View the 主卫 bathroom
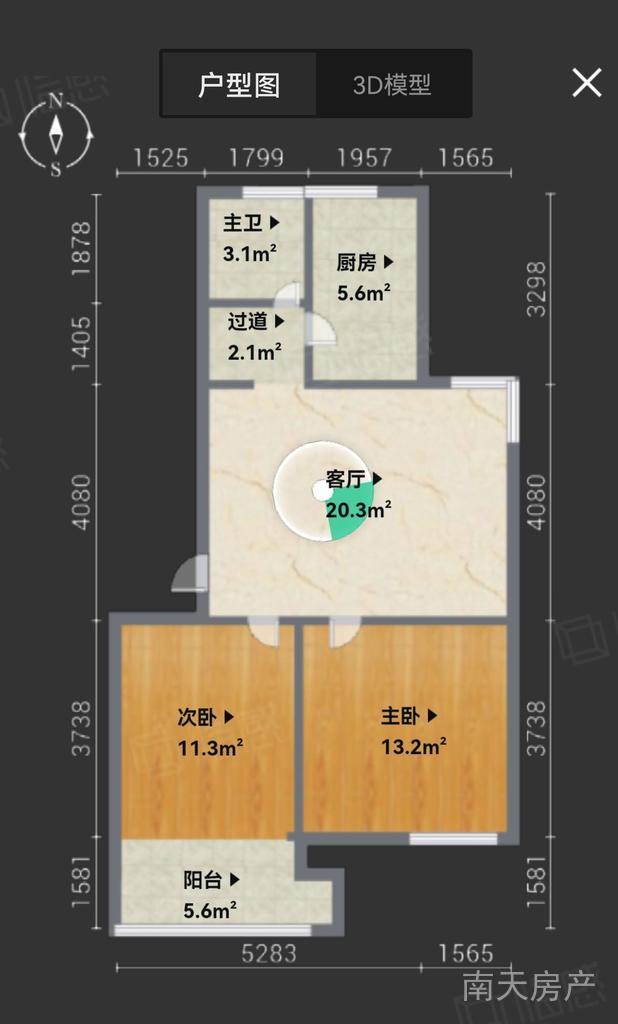The height and width of the screenshot is (1024, 618). click(252, 223)
